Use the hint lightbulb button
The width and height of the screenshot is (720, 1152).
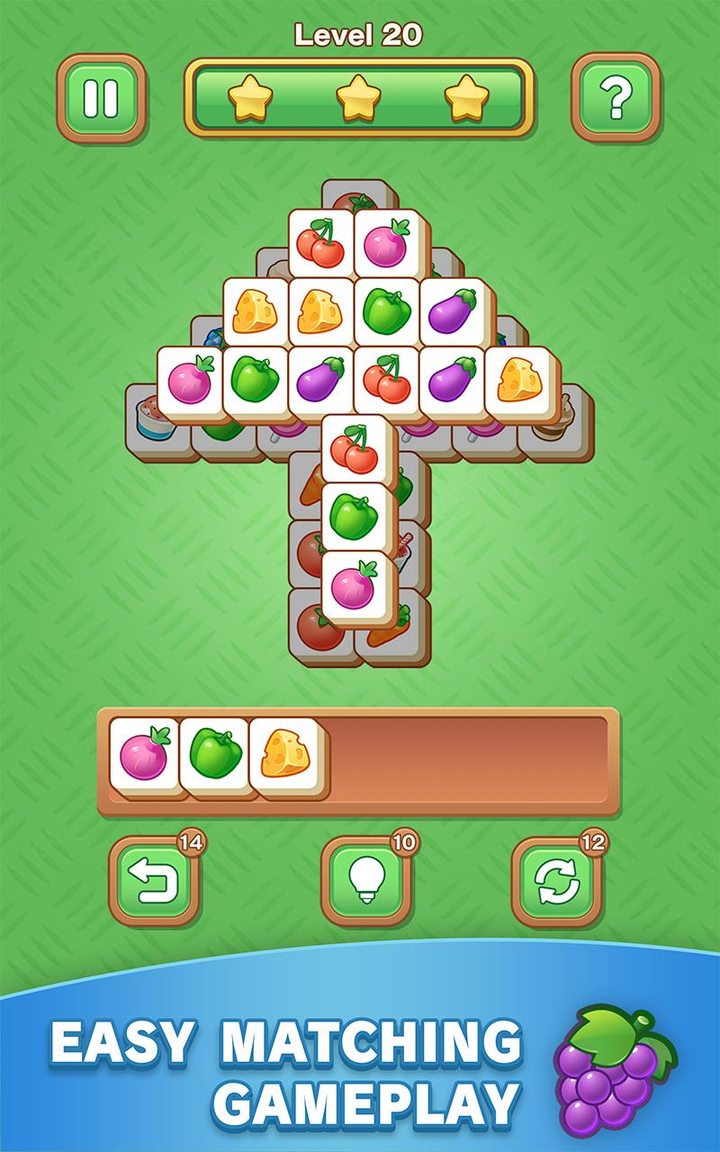click(366, 877)
